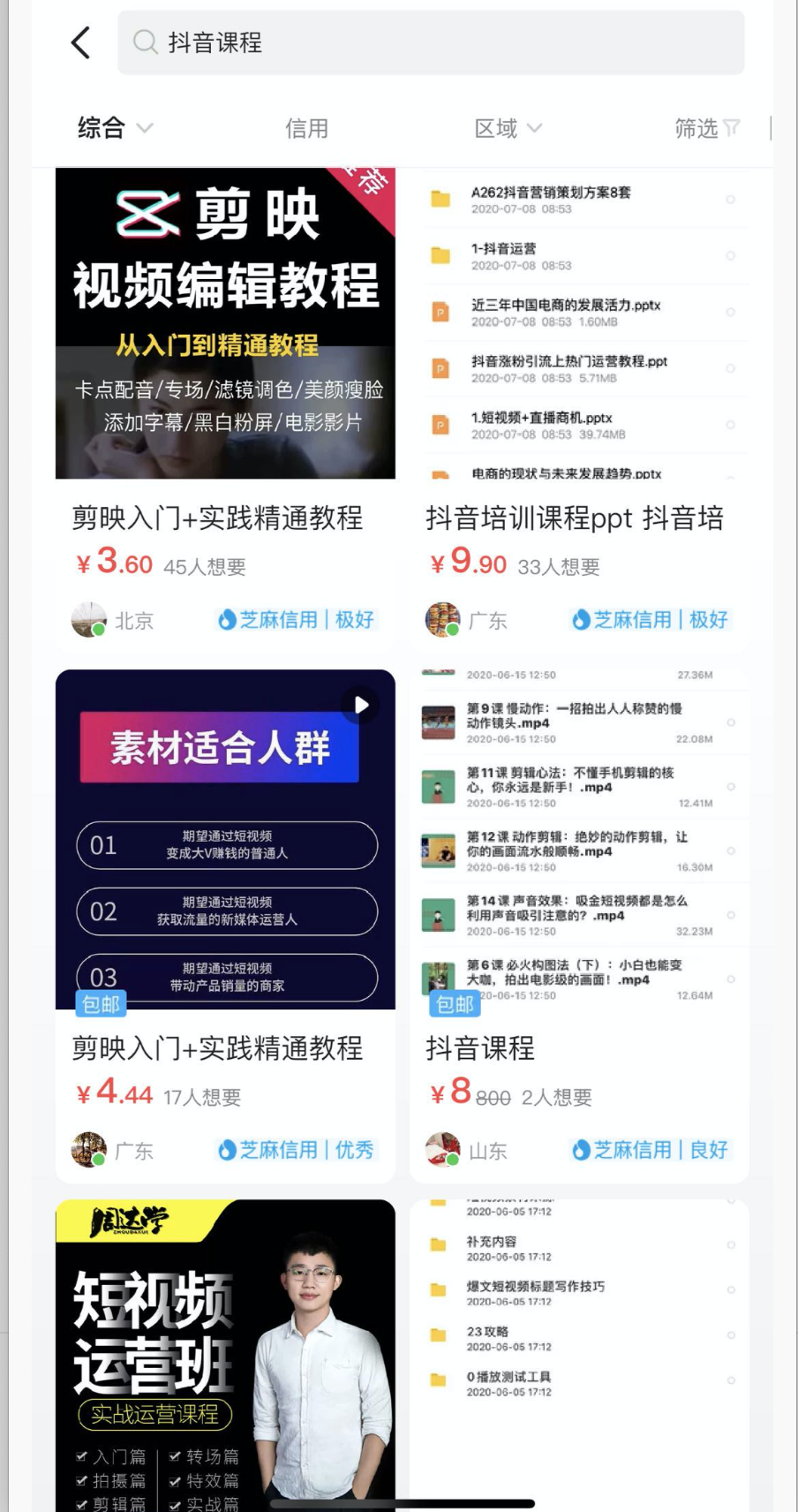Tap the 抖音课程 search box
This screenshot has height=1512, width=798.
(431, 42)
